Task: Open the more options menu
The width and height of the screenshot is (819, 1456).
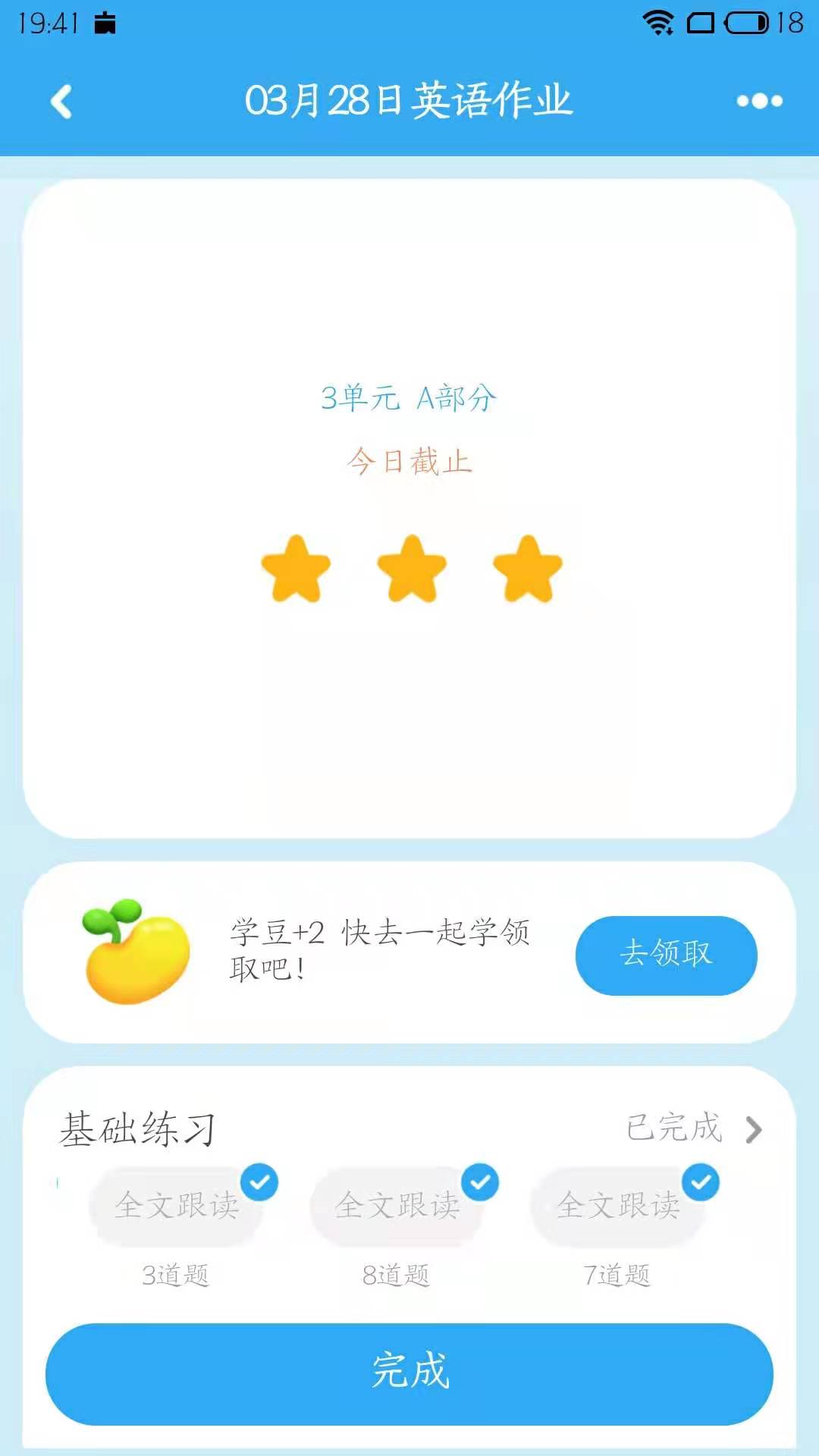Action: 759,99
